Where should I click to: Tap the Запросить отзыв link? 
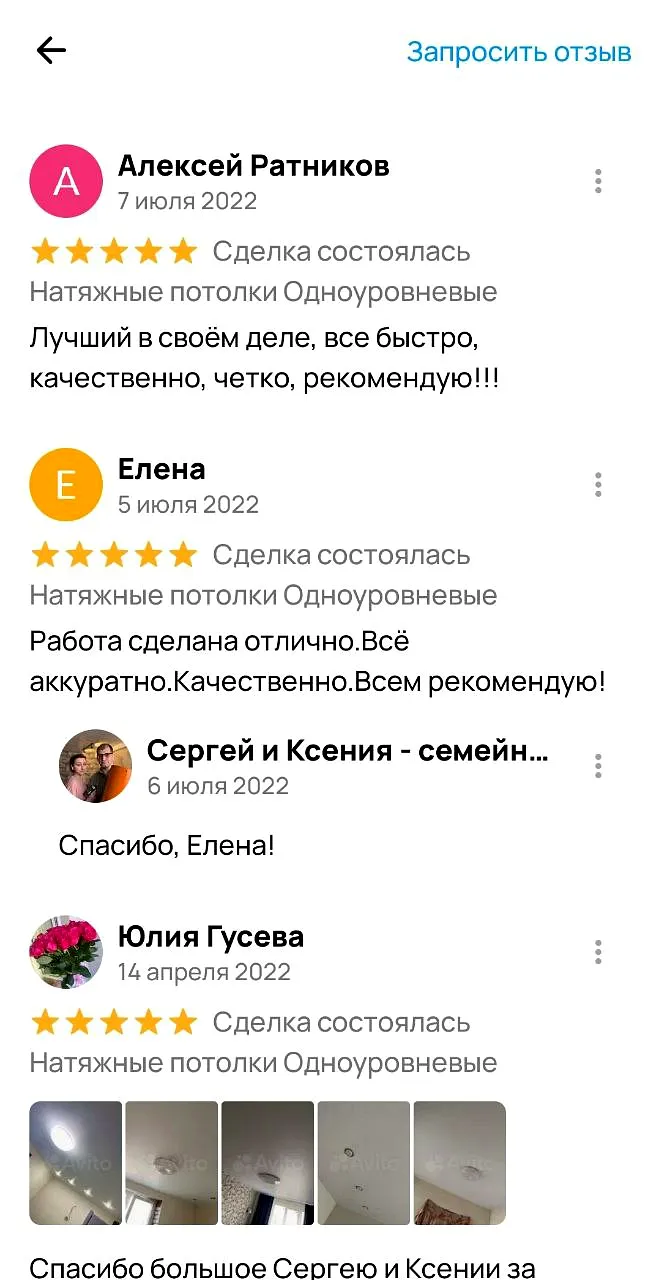pyautogui.click(x=519, y=52)
